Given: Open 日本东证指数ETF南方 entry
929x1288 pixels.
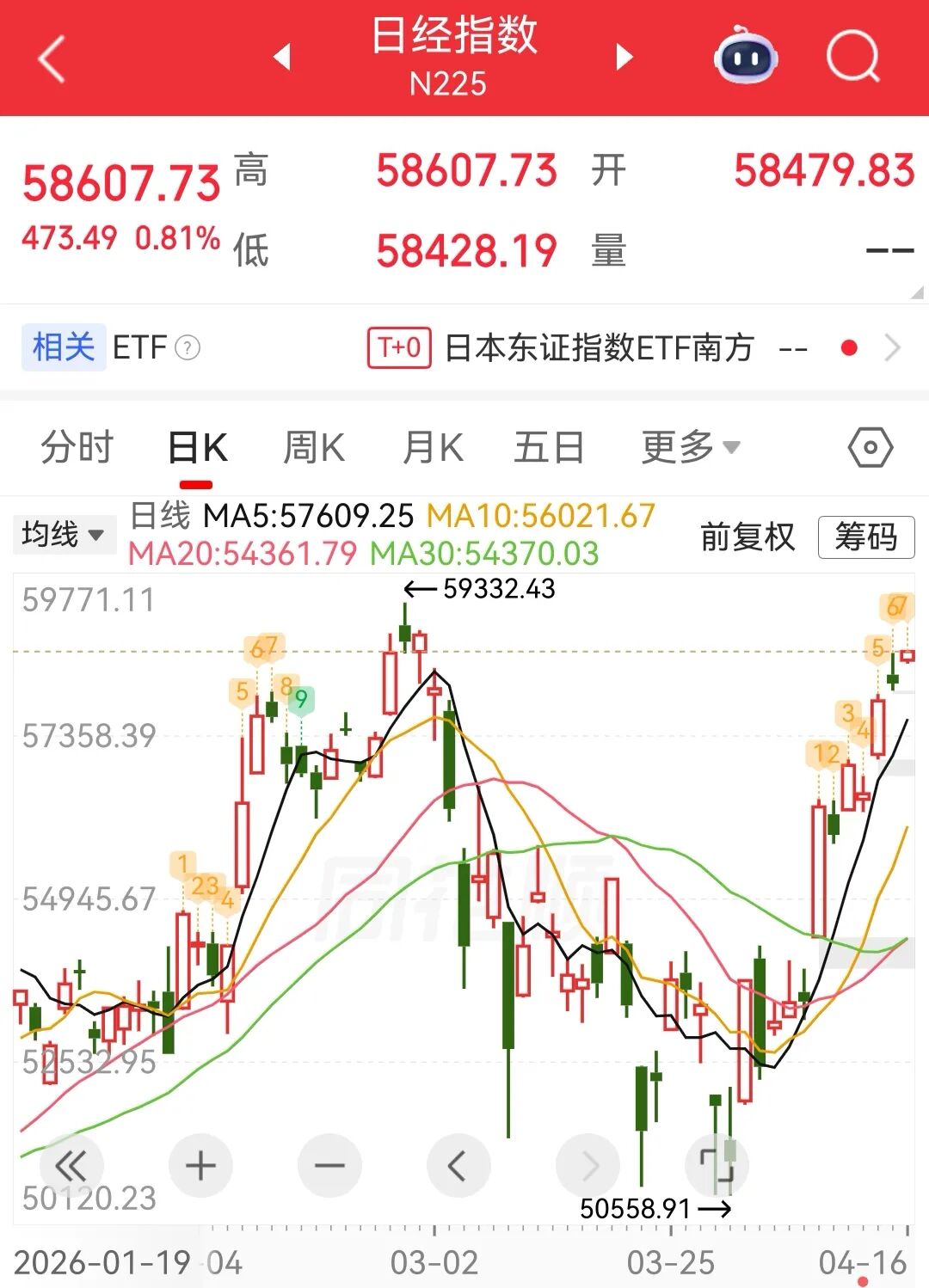Looking at the screenshot, I should click(599, 348).
